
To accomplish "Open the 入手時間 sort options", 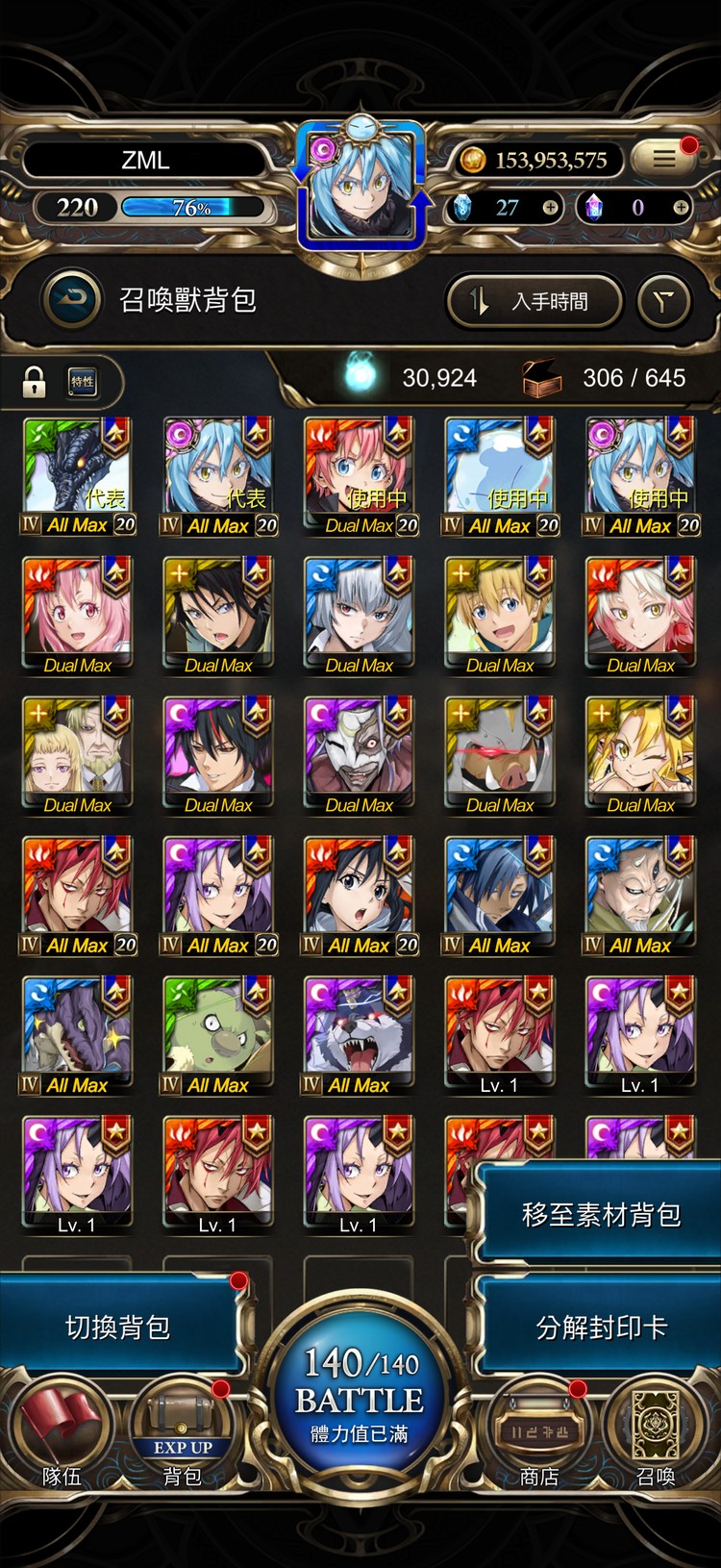I will [x=535, y=302].
